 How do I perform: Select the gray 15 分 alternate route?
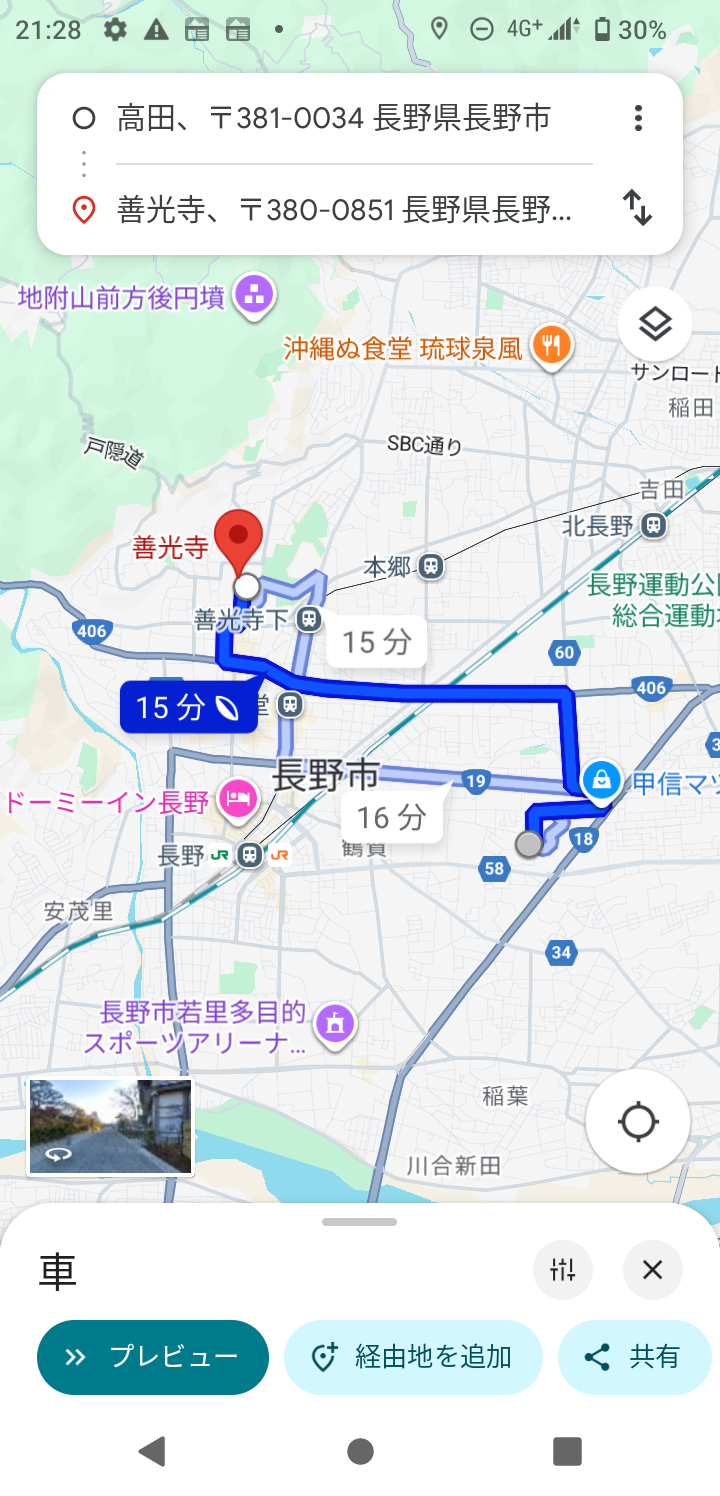pos(377,641)
